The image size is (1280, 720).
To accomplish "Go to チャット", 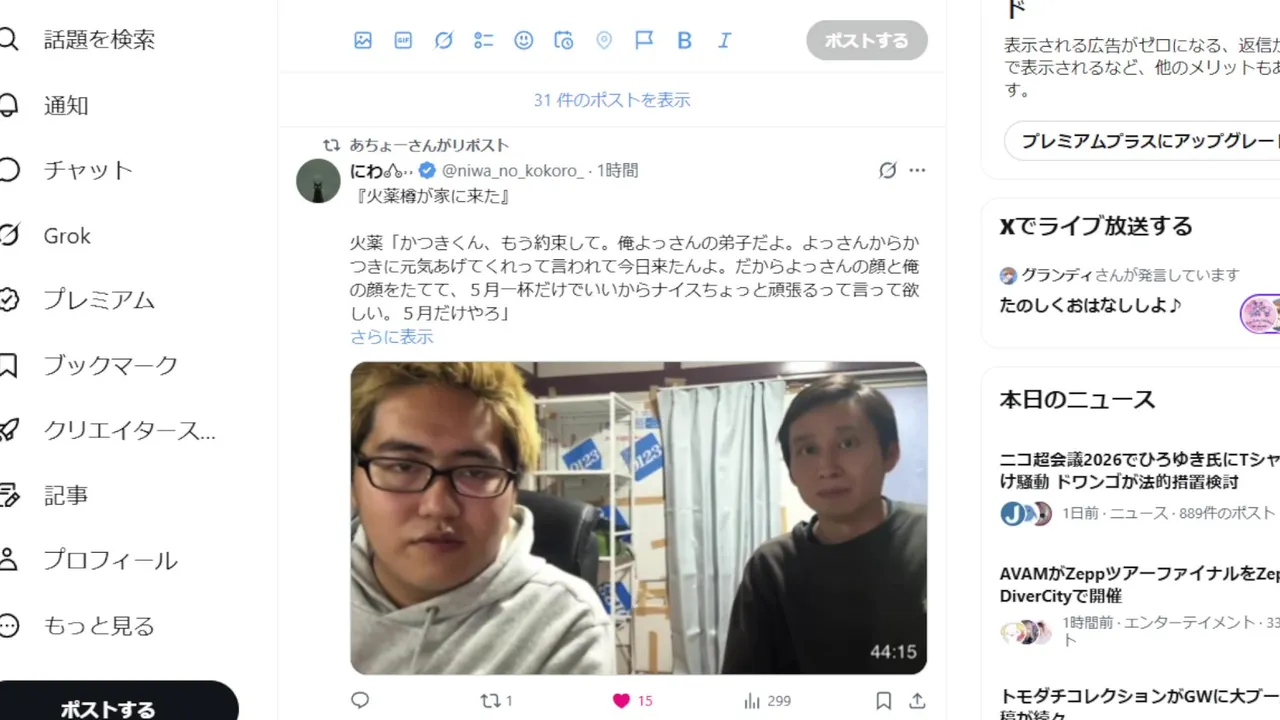I will [x=88, y=170].
